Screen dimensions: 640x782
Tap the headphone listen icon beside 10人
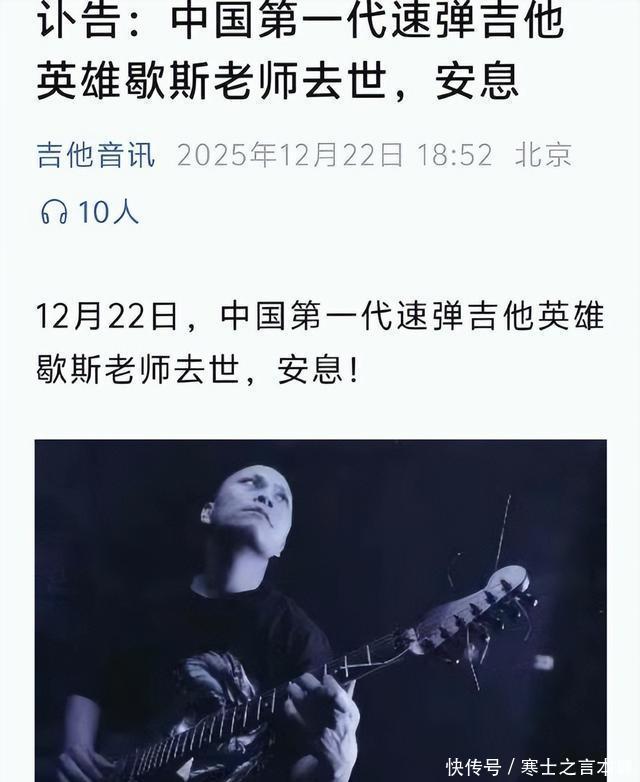54,211
